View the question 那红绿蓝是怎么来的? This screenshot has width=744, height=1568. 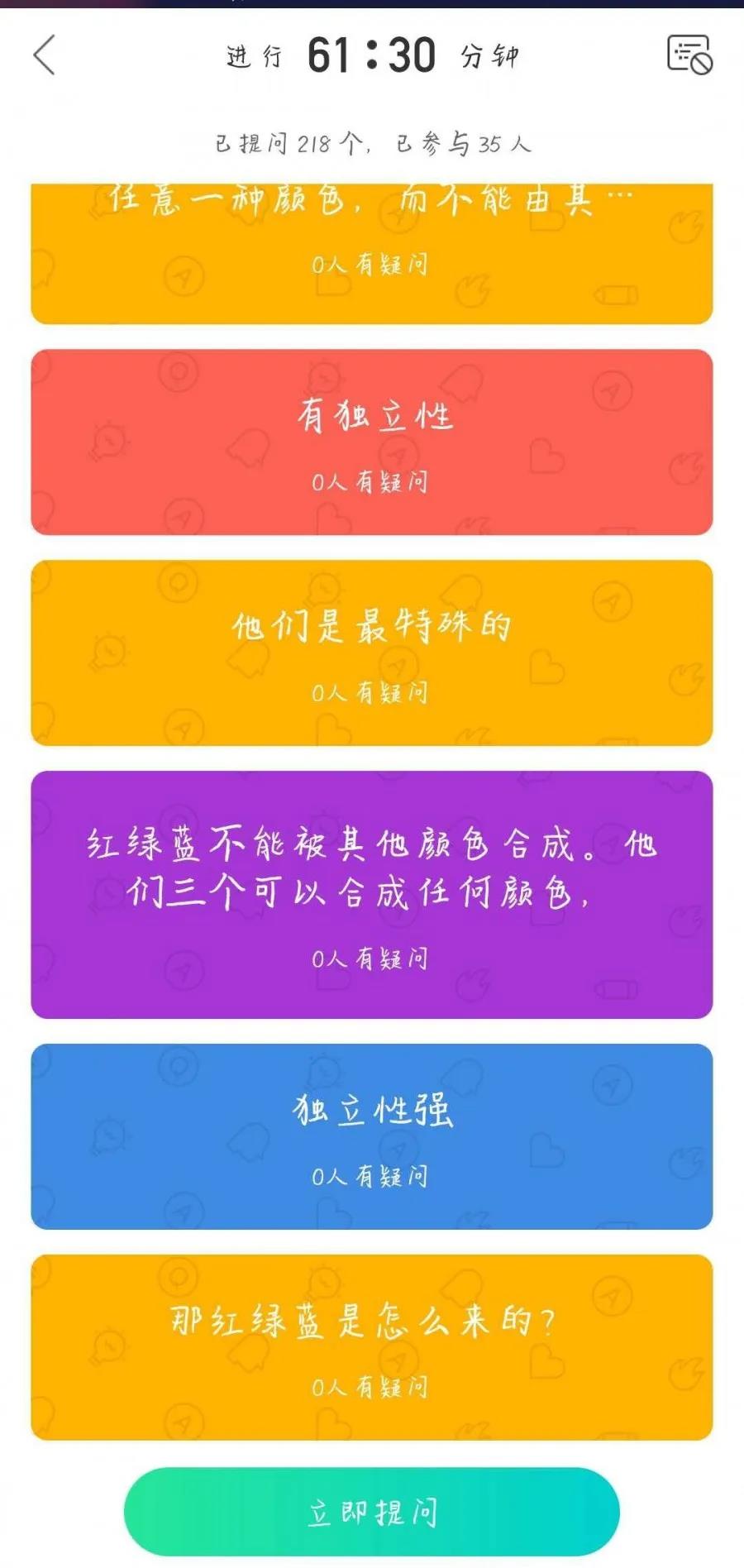tap(371, 1346)
